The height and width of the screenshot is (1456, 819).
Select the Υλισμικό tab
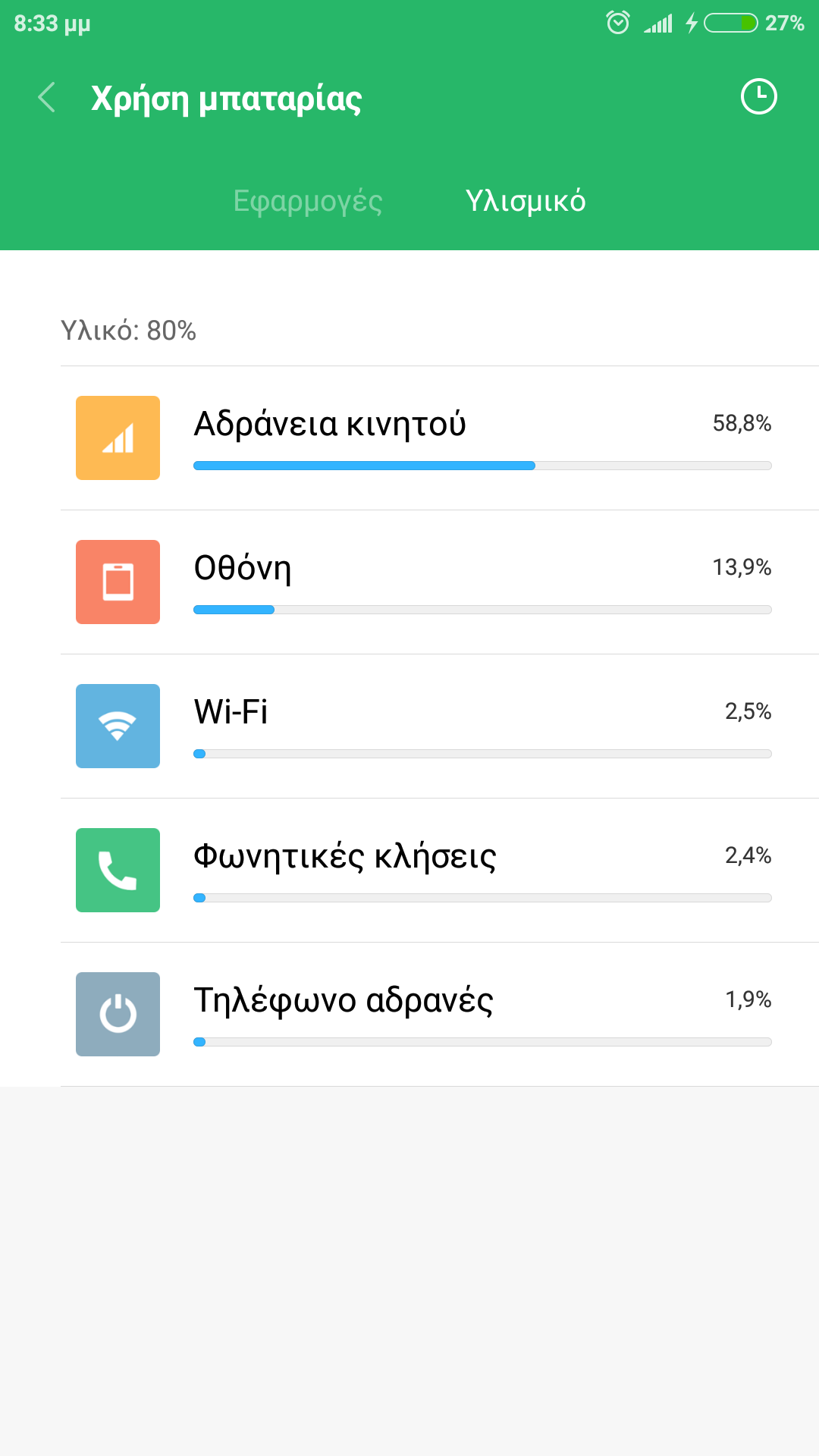526,201
